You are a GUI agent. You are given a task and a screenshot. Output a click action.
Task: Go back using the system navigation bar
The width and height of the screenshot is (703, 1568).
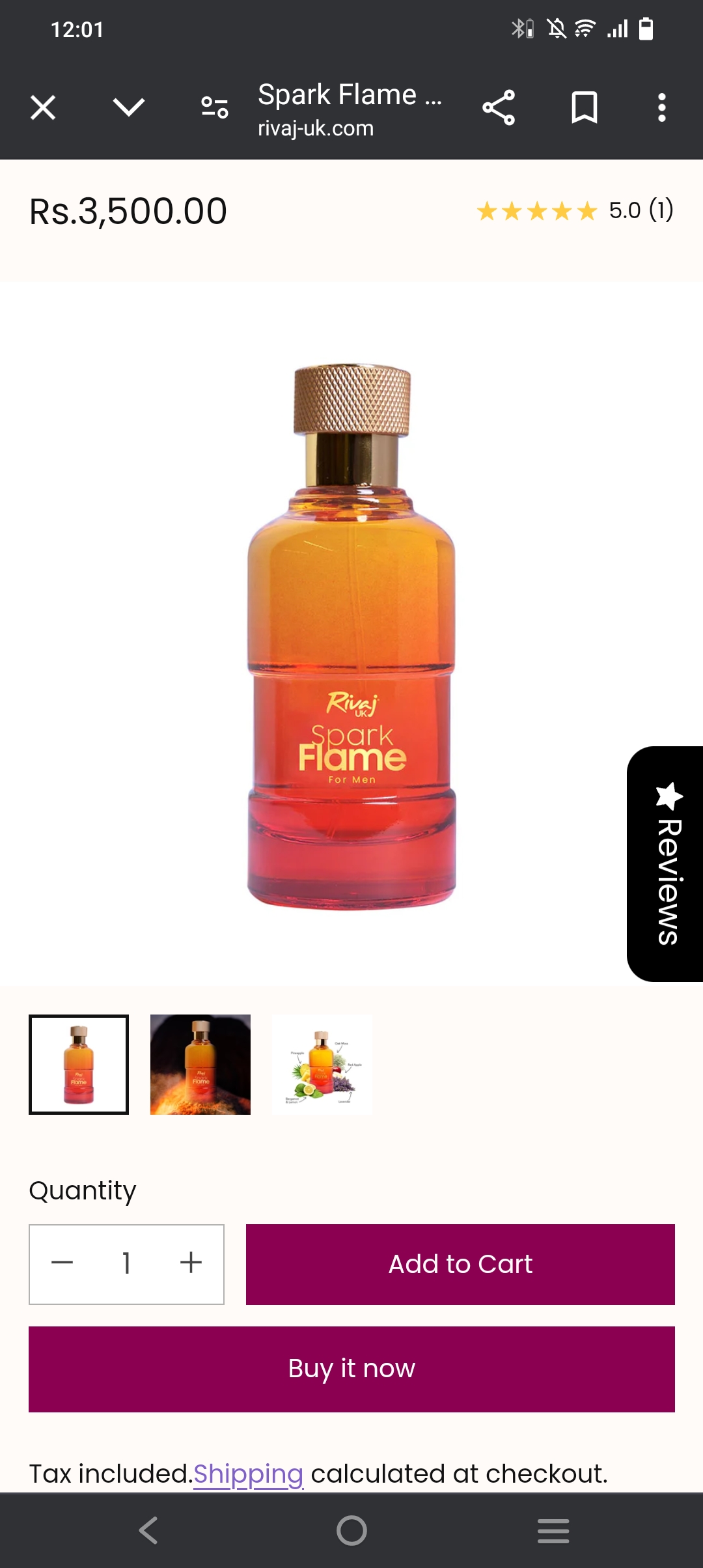click(x=148, y=1530)
